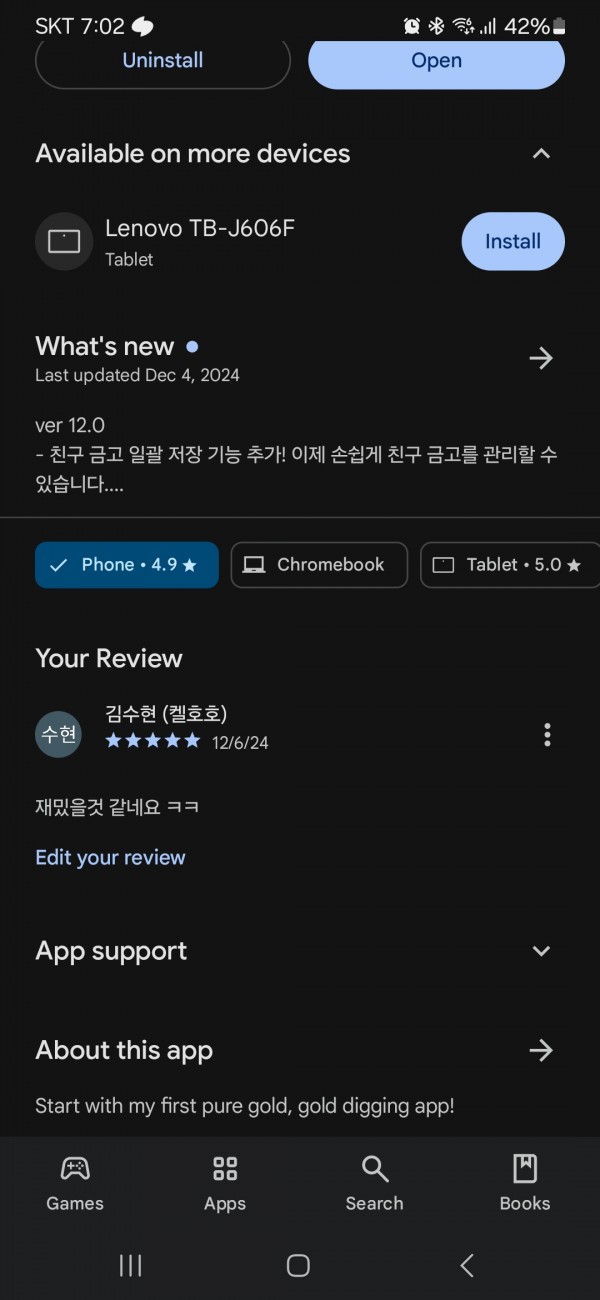The height and width of the screenshot is (1300, 600).
Task: Open the installed app
Action: pyautogui.click(x=436, y=62)
